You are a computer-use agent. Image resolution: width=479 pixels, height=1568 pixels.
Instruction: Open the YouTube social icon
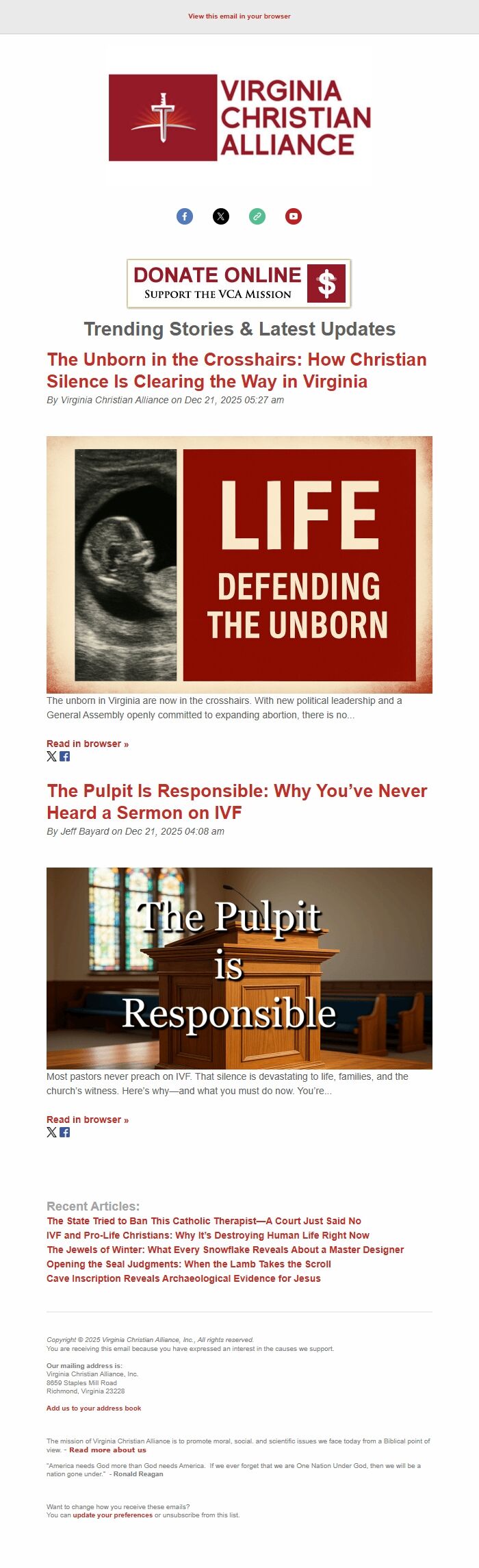[x=294, y=216]
